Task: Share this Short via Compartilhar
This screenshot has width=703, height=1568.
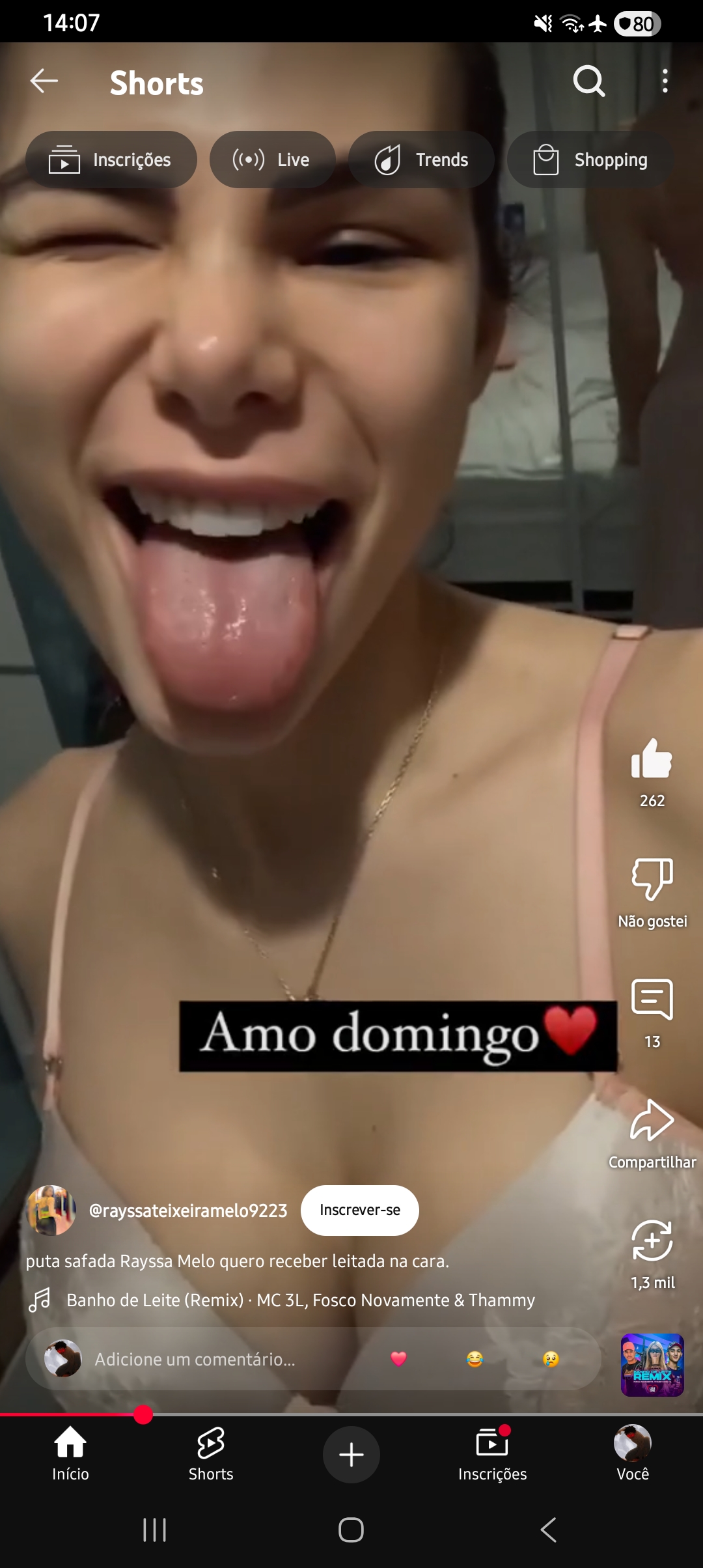Action: pos(652,1121)
